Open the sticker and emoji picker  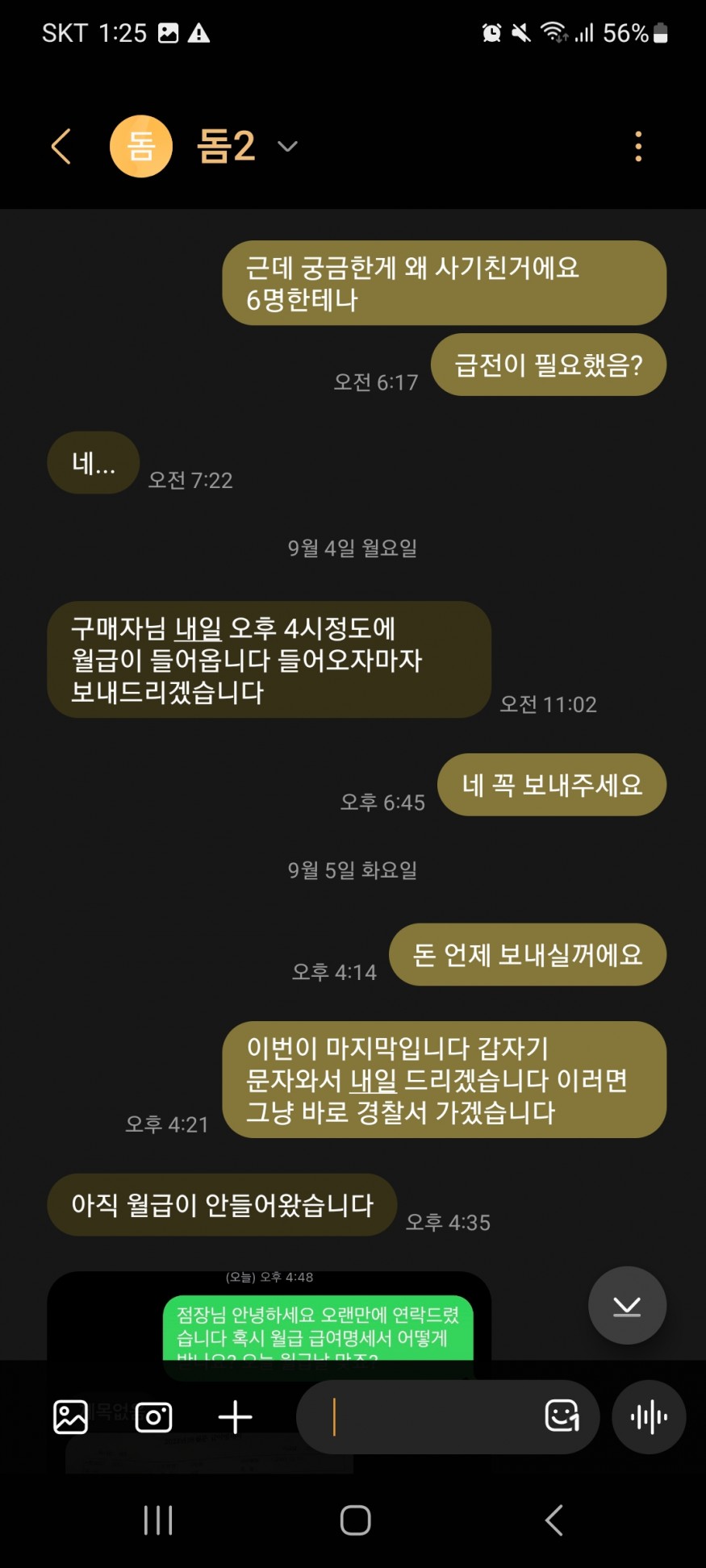pyautogui.click(x=562, y=1416)
